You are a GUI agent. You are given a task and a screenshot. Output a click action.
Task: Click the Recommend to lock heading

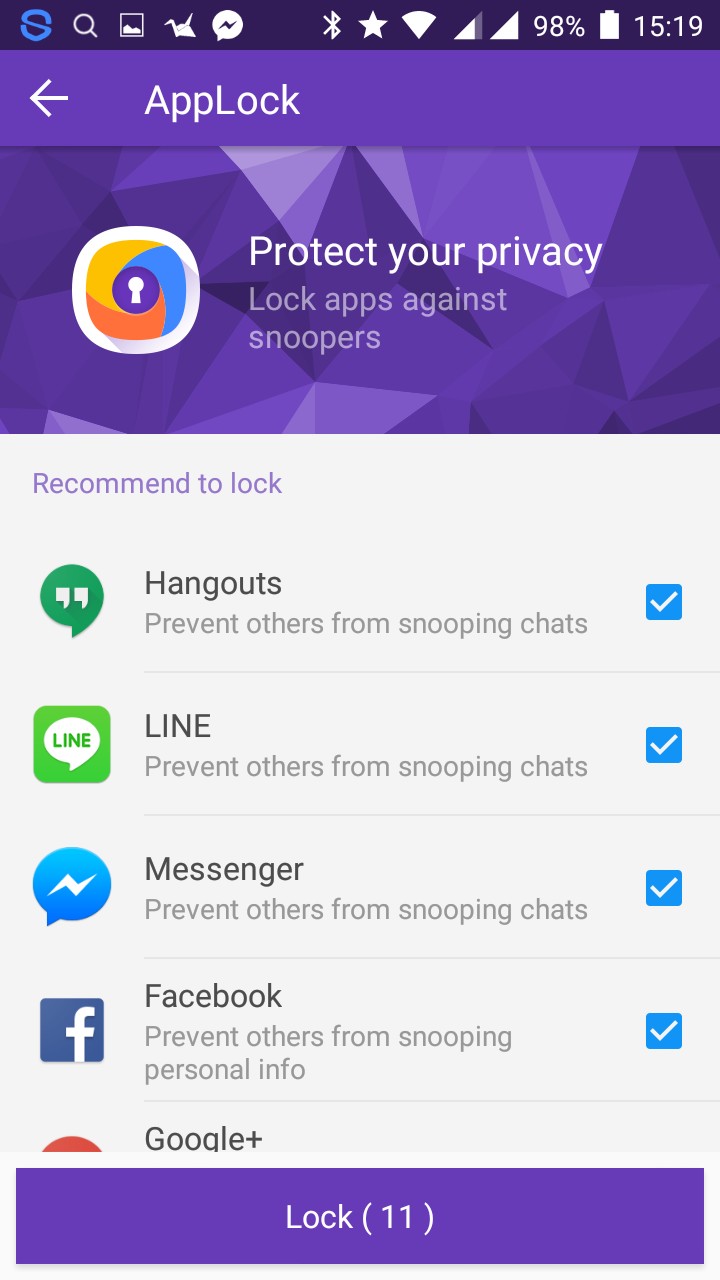(156, 483)
